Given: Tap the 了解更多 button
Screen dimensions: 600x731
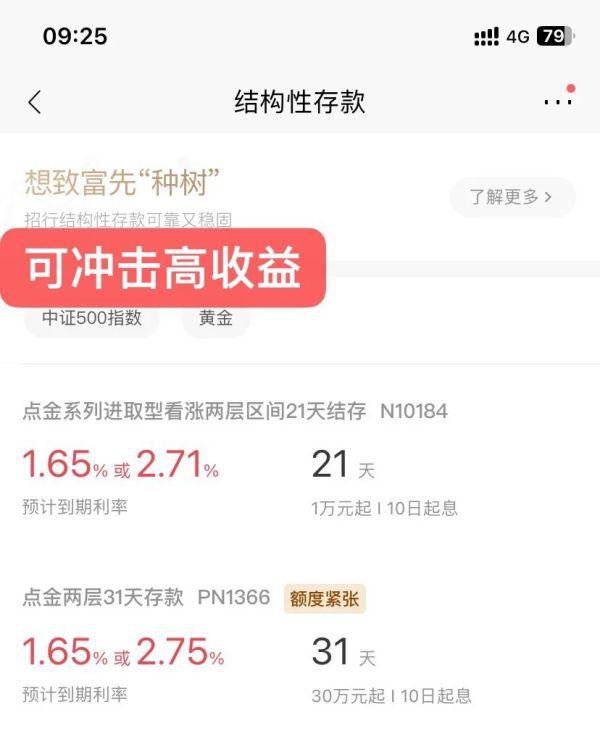Looking at the screenshot, I should point(512,197).
